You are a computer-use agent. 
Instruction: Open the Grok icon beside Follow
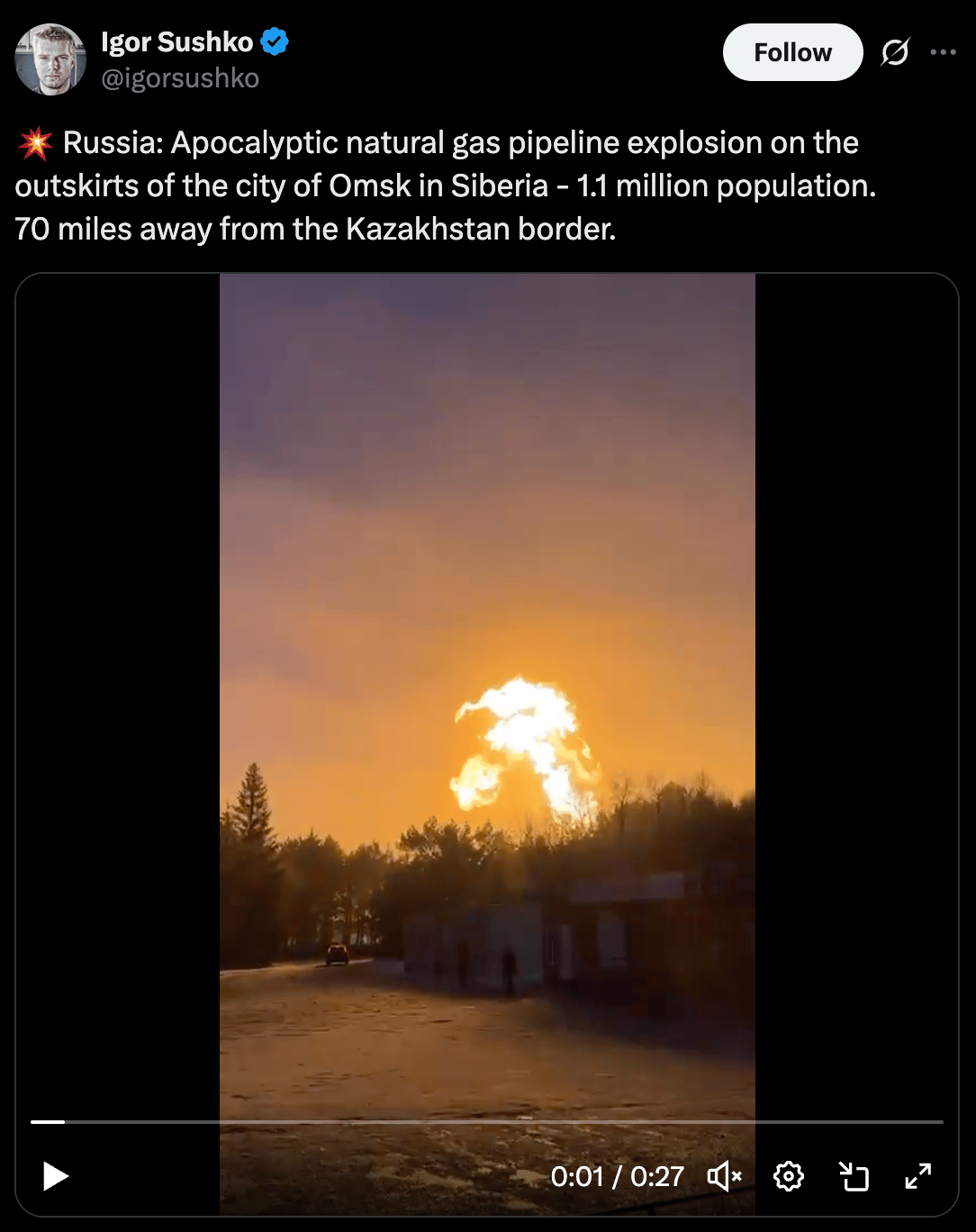(895, 52)
